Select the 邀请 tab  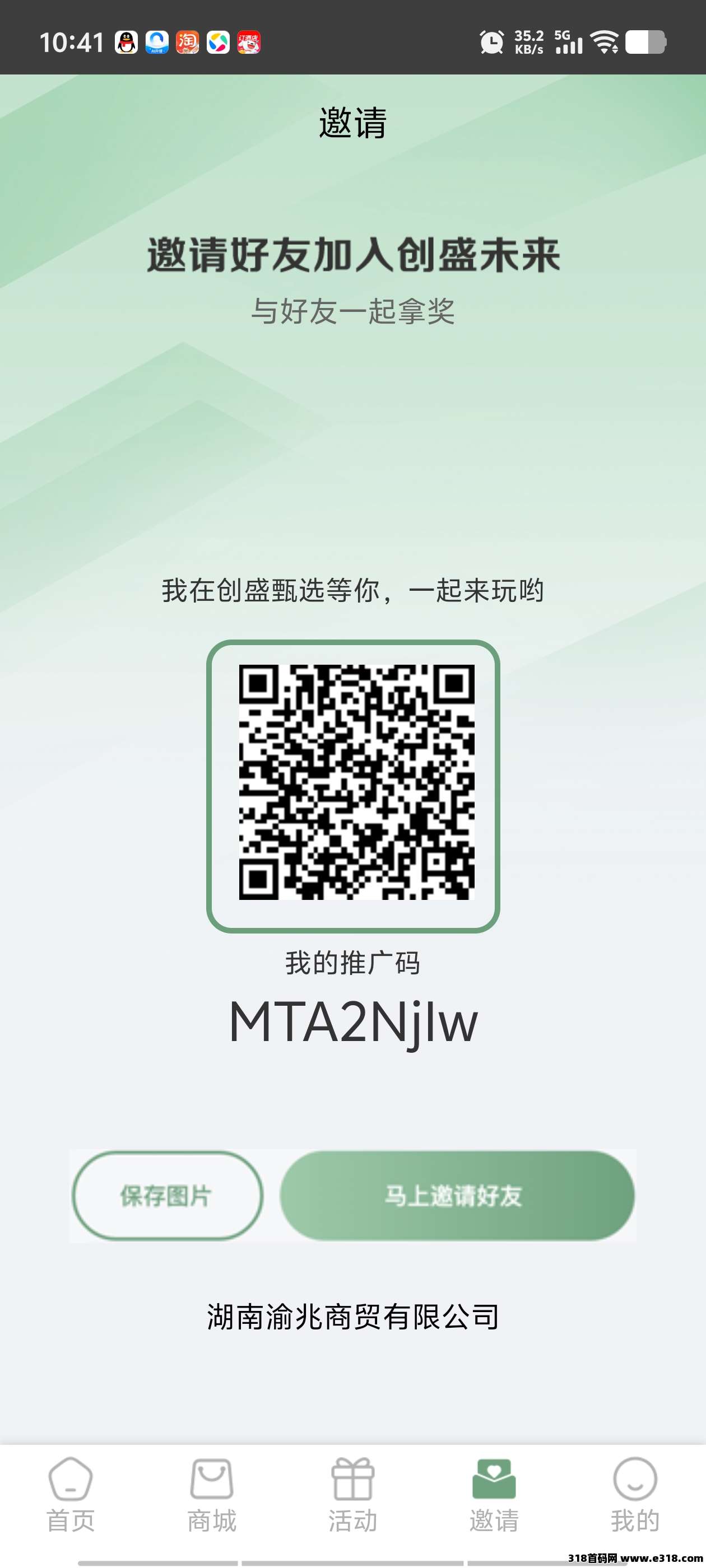494,1495
